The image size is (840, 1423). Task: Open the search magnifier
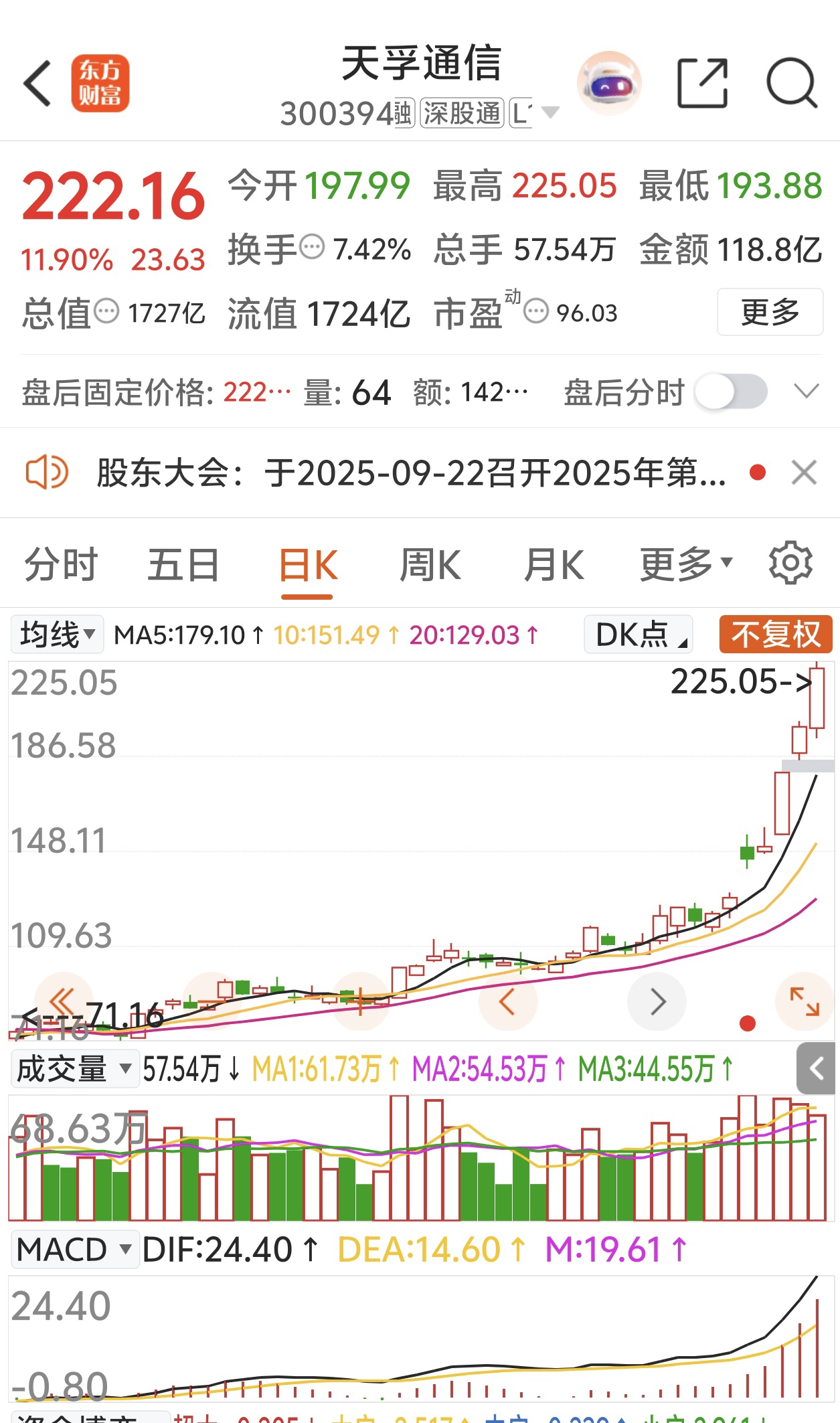(792, 84)
